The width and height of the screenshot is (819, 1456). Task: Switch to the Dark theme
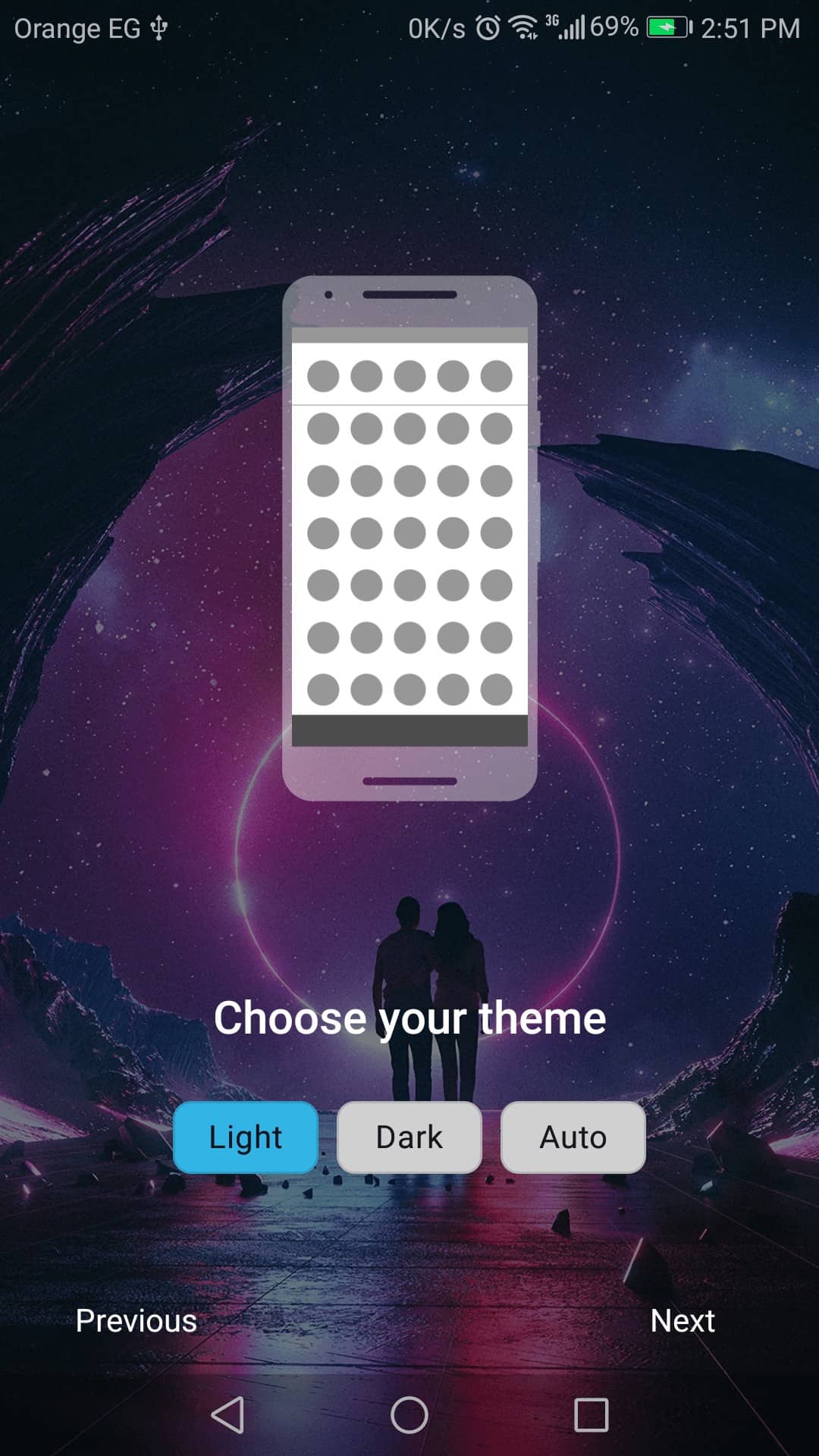point(409,1137)
